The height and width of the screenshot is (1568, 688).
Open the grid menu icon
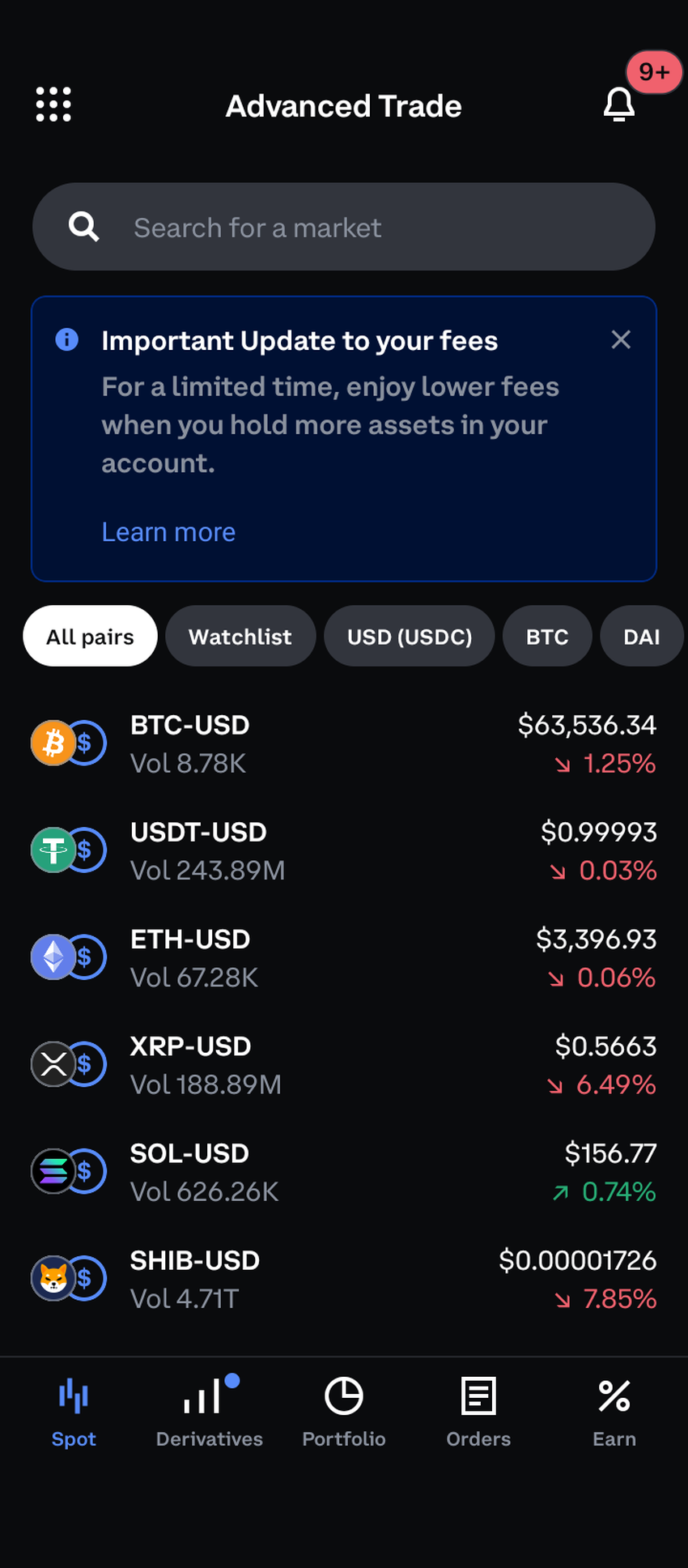pos(53,104)
